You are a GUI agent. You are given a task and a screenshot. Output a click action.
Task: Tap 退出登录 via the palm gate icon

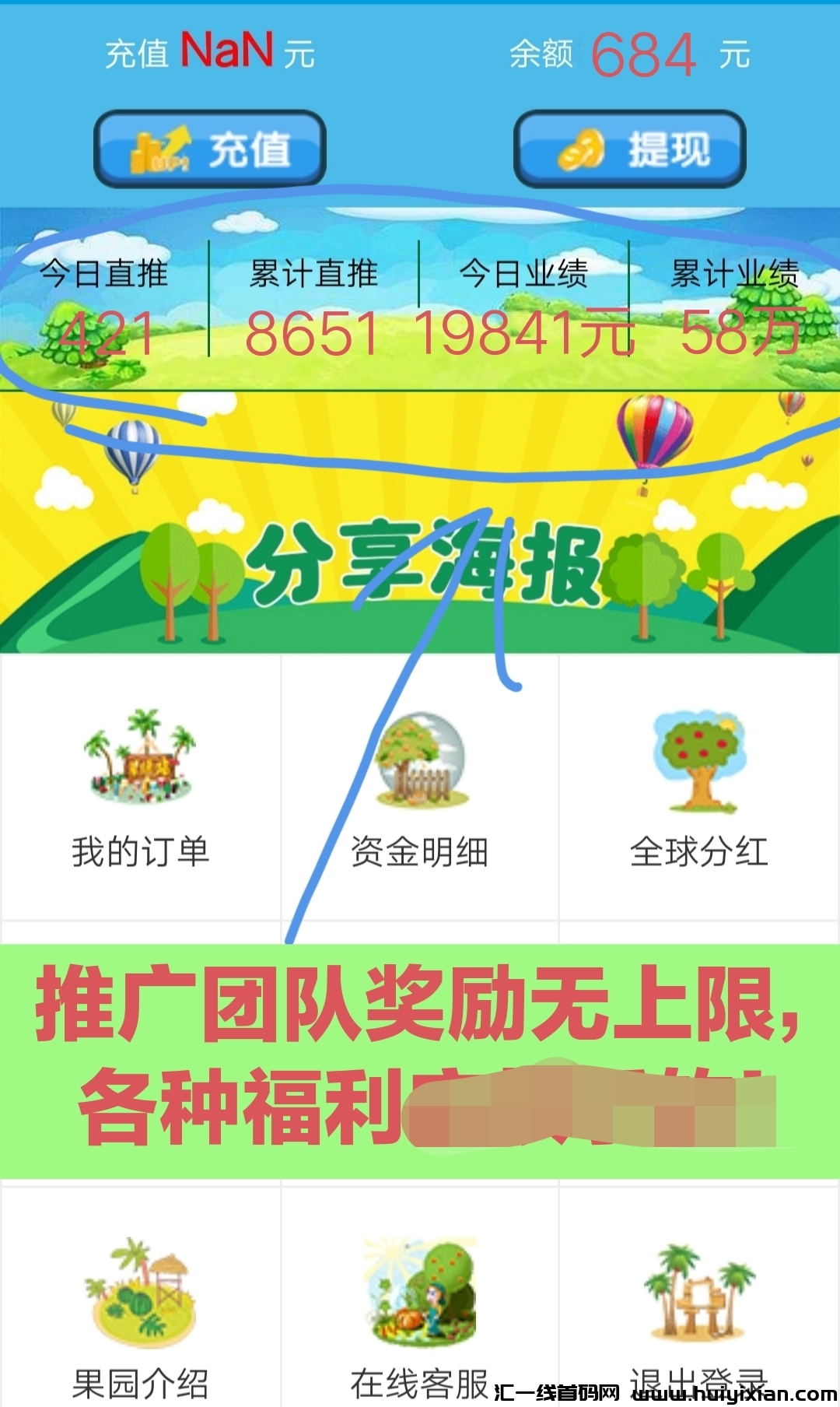pos(700,1292)
